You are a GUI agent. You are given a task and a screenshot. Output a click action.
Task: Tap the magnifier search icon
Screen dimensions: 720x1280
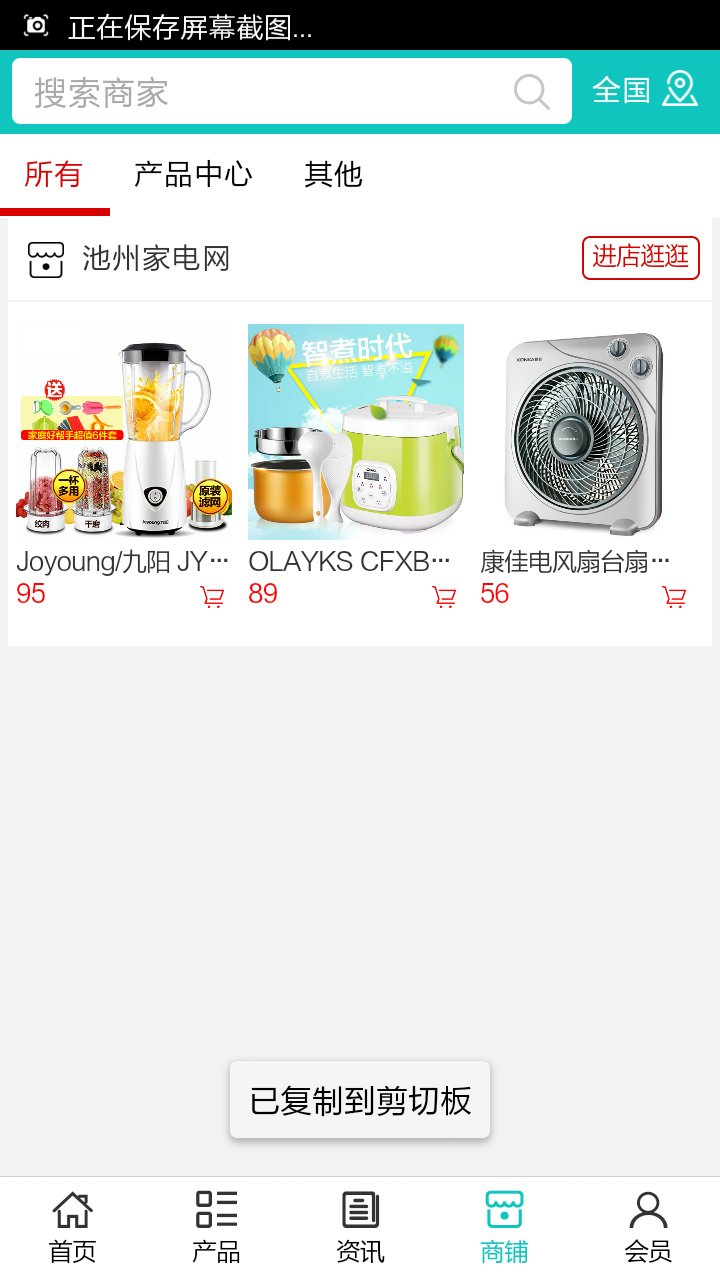click(531, 92)
